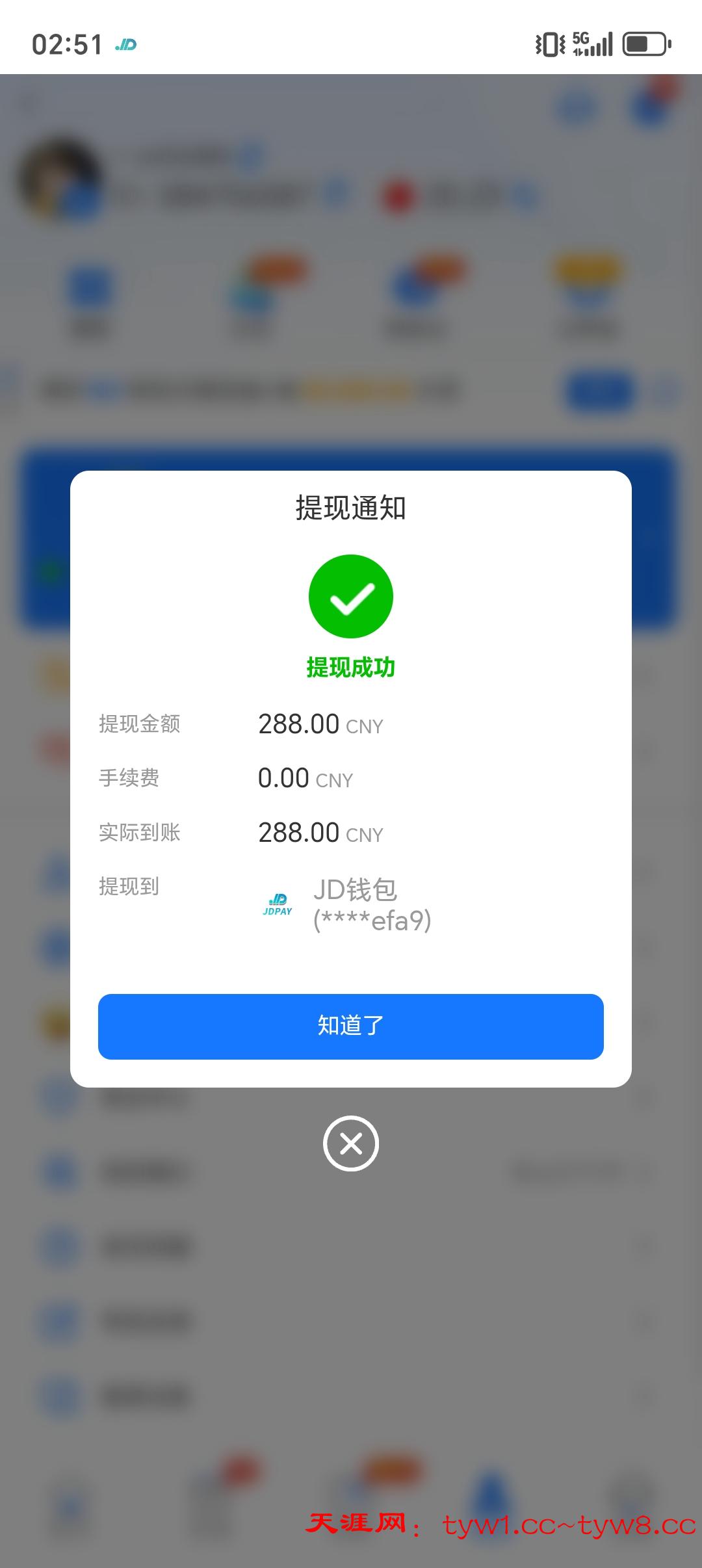This screenshot has width=702, height=1568.
Task: Tap the JD logo in the status bar
Action: (127, 44)
